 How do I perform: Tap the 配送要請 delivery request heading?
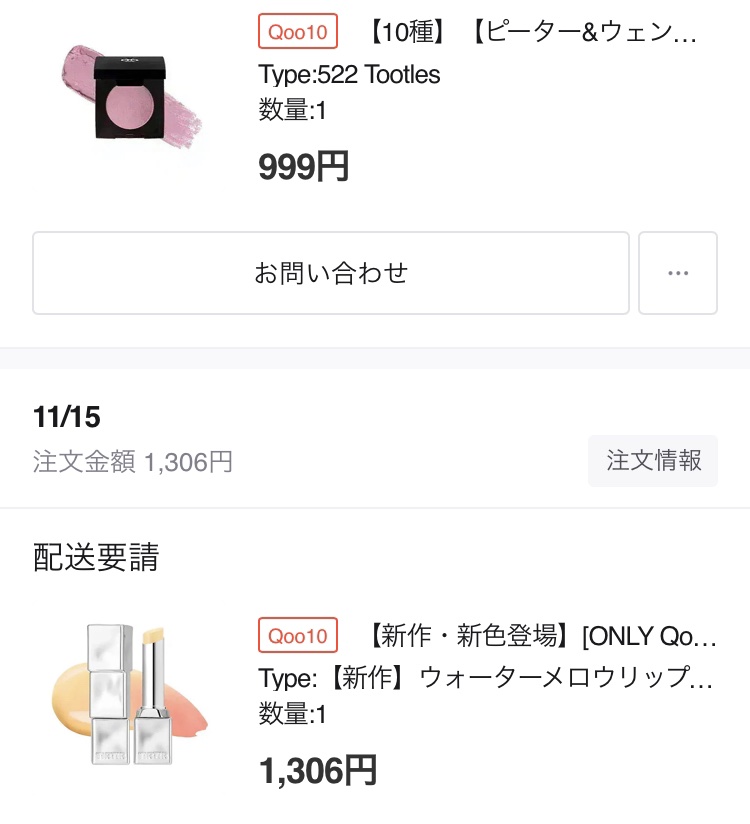pyautogui.click(x=95, y=558)
